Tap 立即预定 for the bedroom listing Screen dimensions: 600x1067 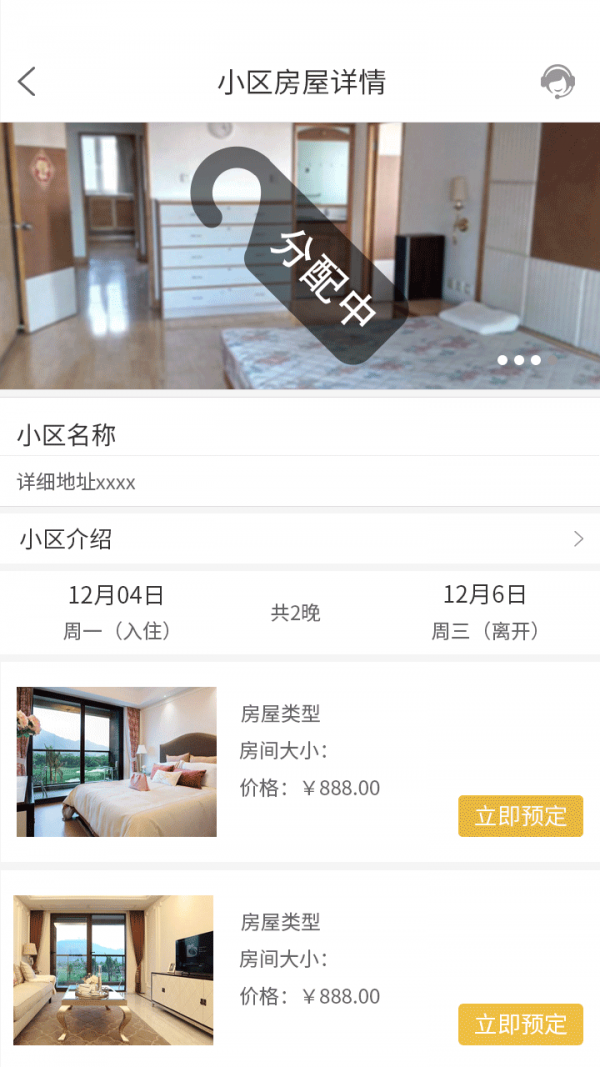point(520,816)
